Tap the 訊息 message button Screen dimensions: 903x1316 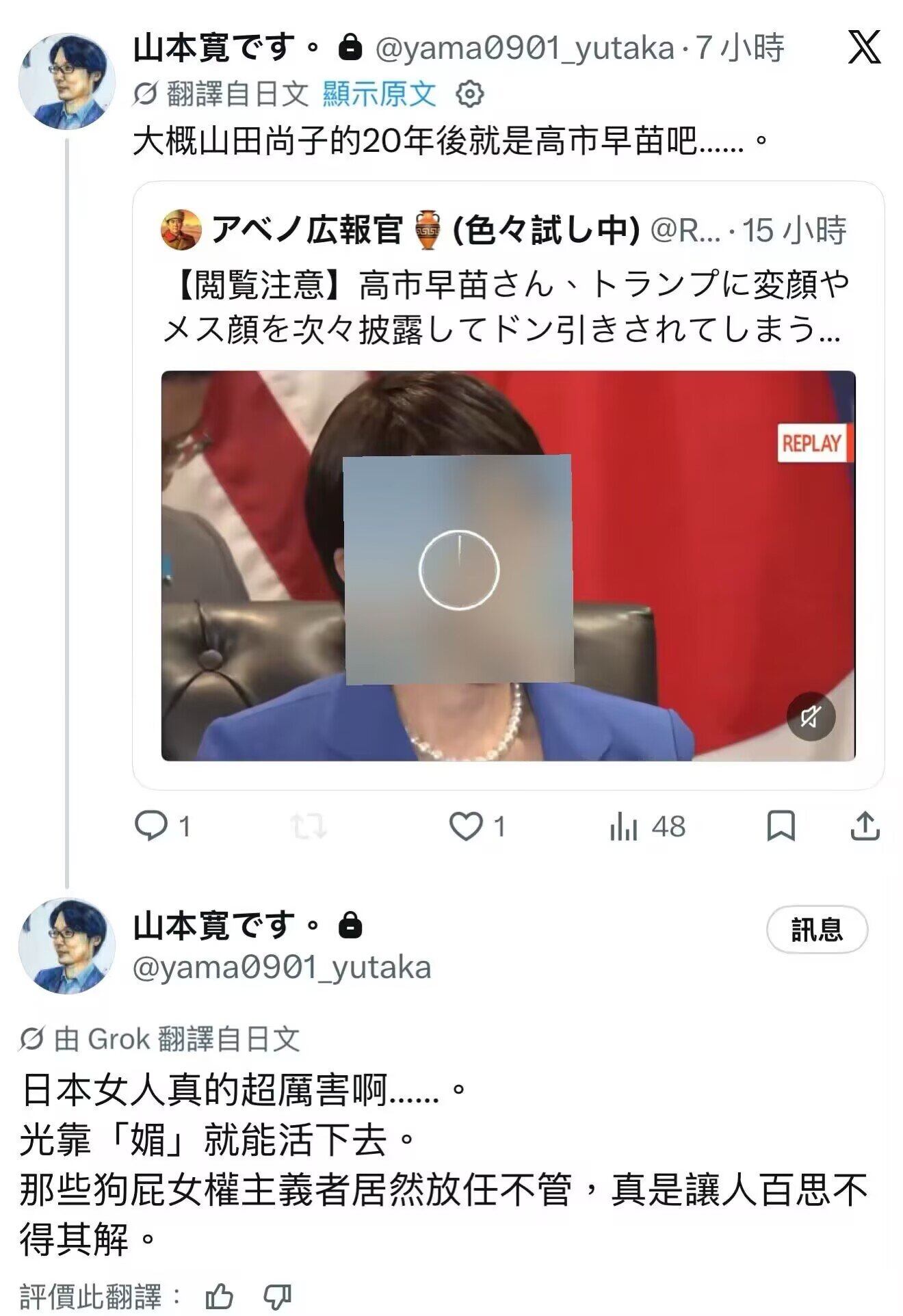coord(817,930)
